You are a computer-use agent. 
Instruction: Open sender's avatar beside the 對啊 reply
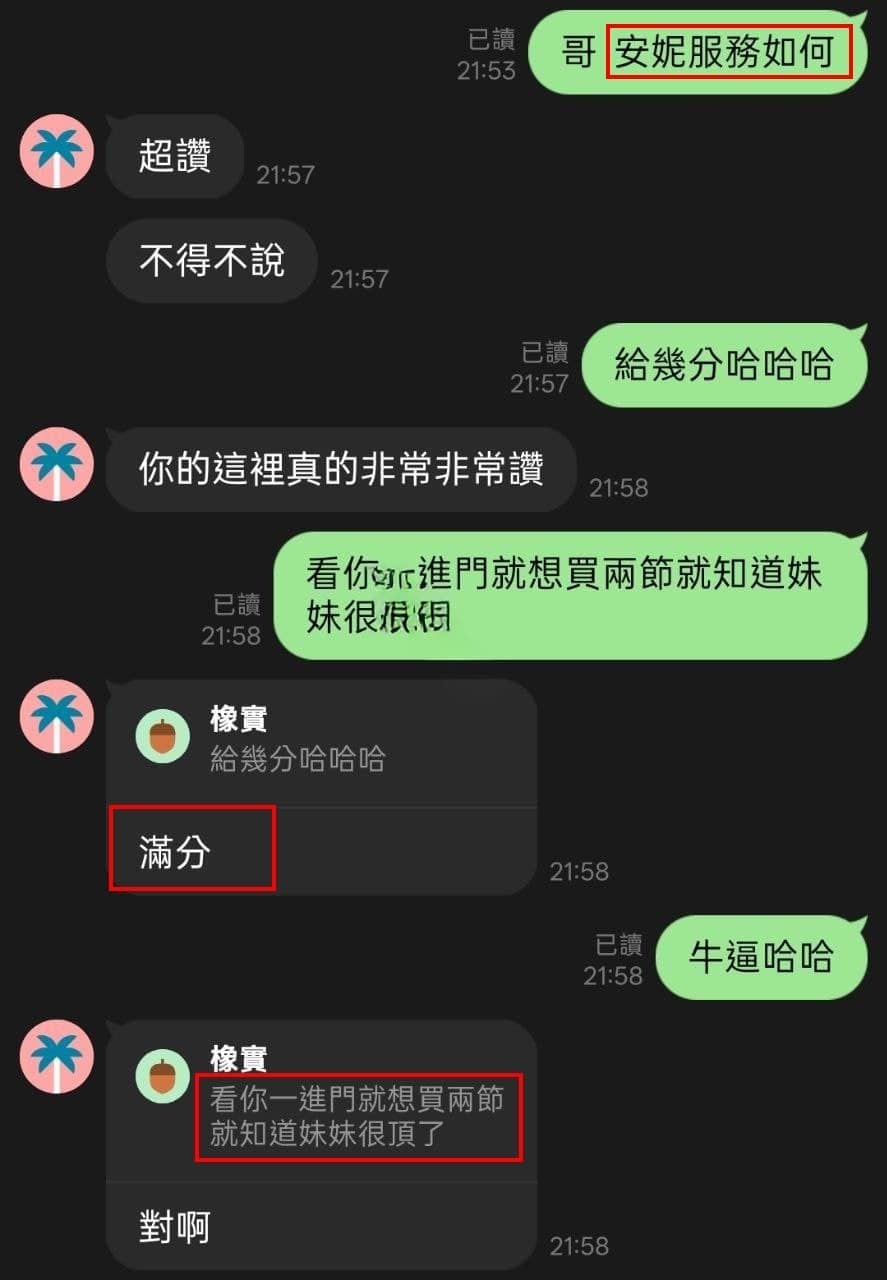[57, 1057]
